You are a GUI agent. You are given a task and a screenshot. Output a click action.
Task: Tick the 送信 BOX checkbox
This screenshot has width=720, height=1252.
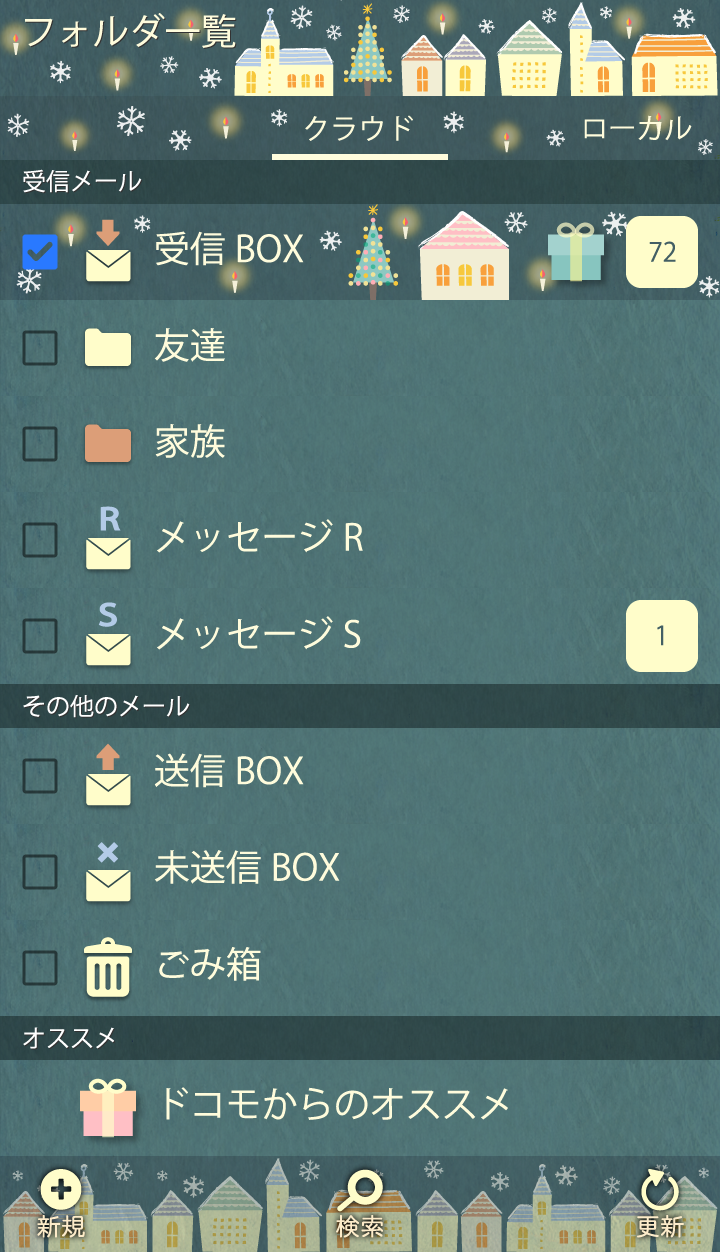point(40,774)
